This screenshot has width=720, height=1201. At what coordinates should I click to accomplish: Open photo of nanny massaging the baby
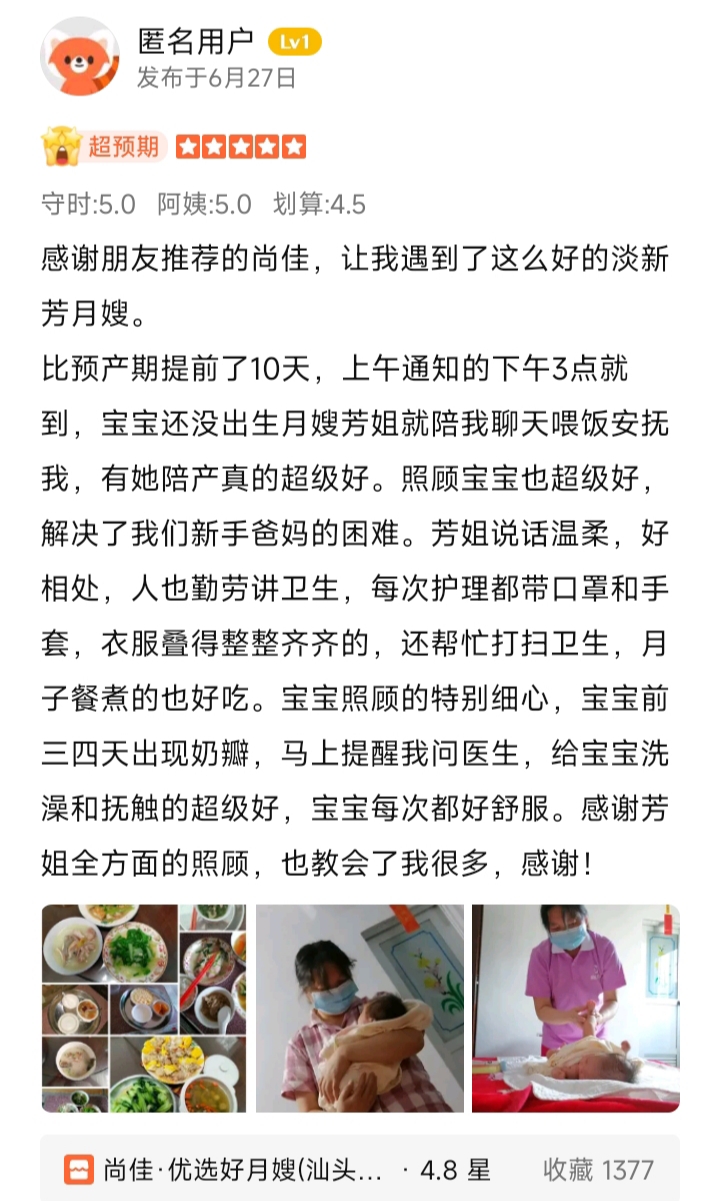(x=576, y=1008)
